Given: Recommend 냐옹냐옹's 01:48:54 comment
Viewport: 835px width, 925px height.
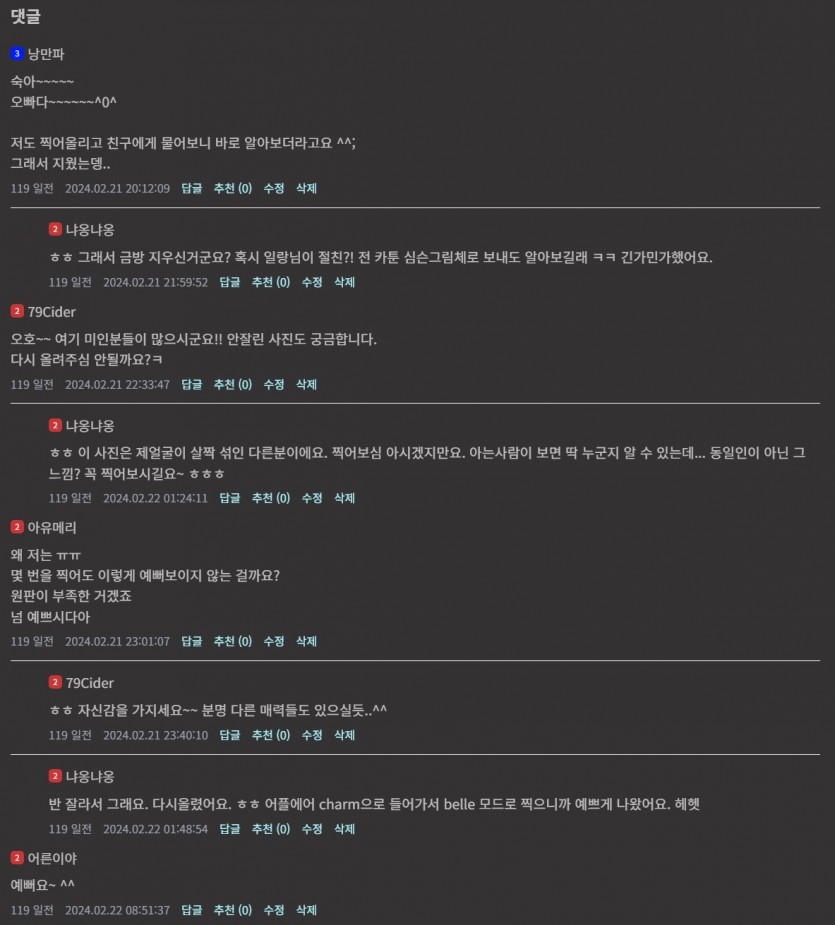Looking at the screenshot, I should click(x=271, y=829).
